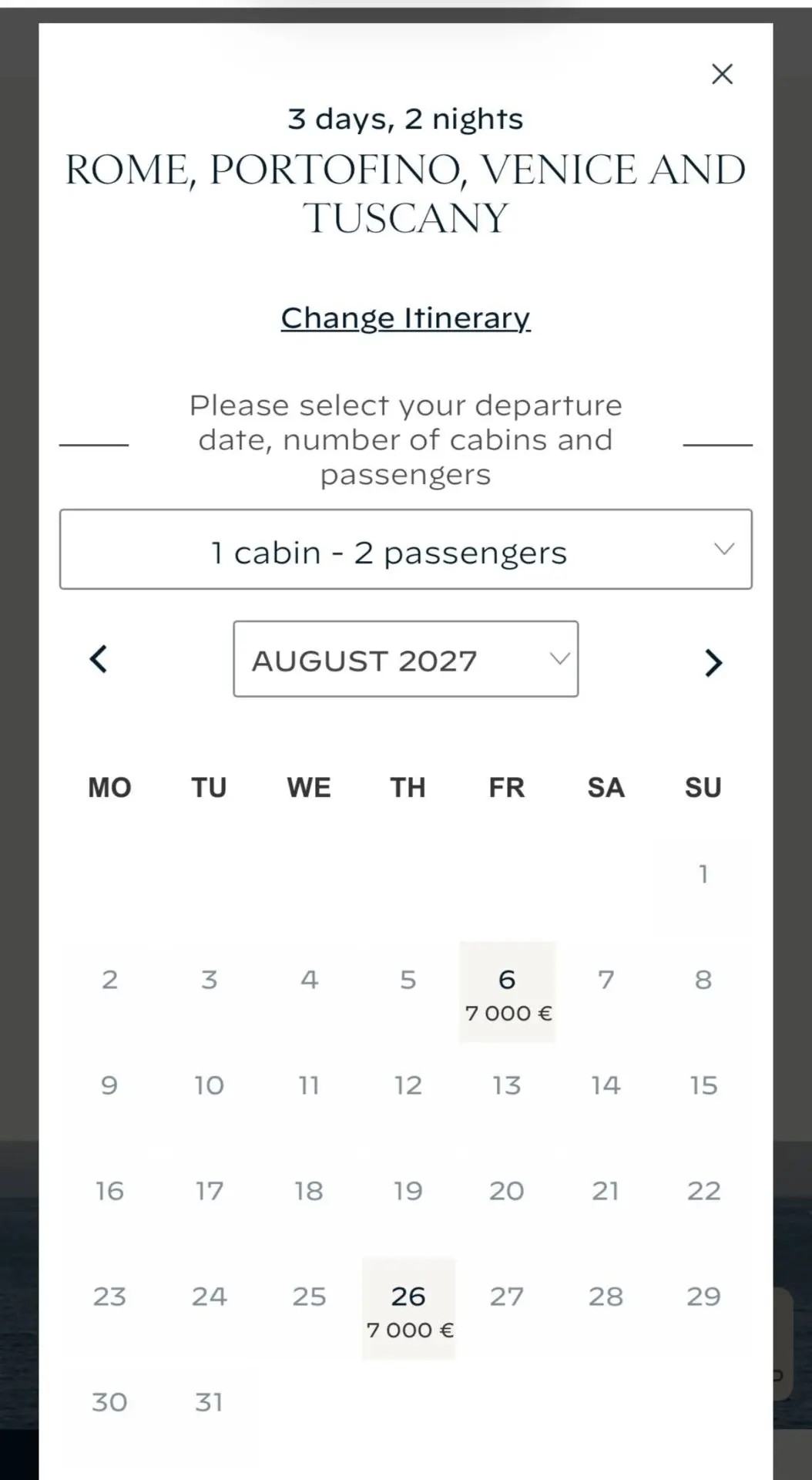Tap the Change Itinerary link
The height and width of the screenshot is (1480, 812).
405,318
